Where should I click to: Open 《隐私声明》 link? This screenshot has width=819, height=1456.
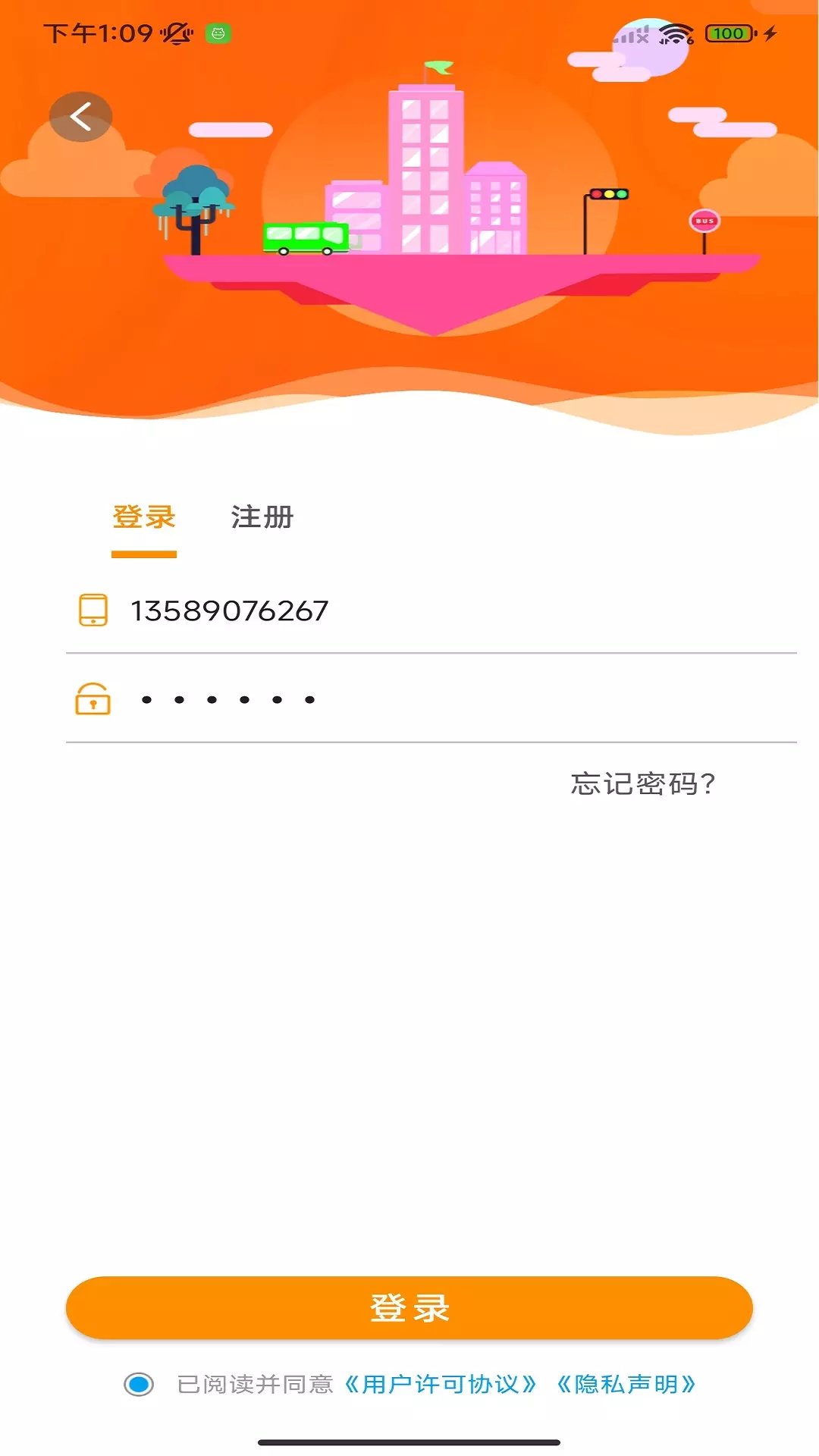[626, 1385]
